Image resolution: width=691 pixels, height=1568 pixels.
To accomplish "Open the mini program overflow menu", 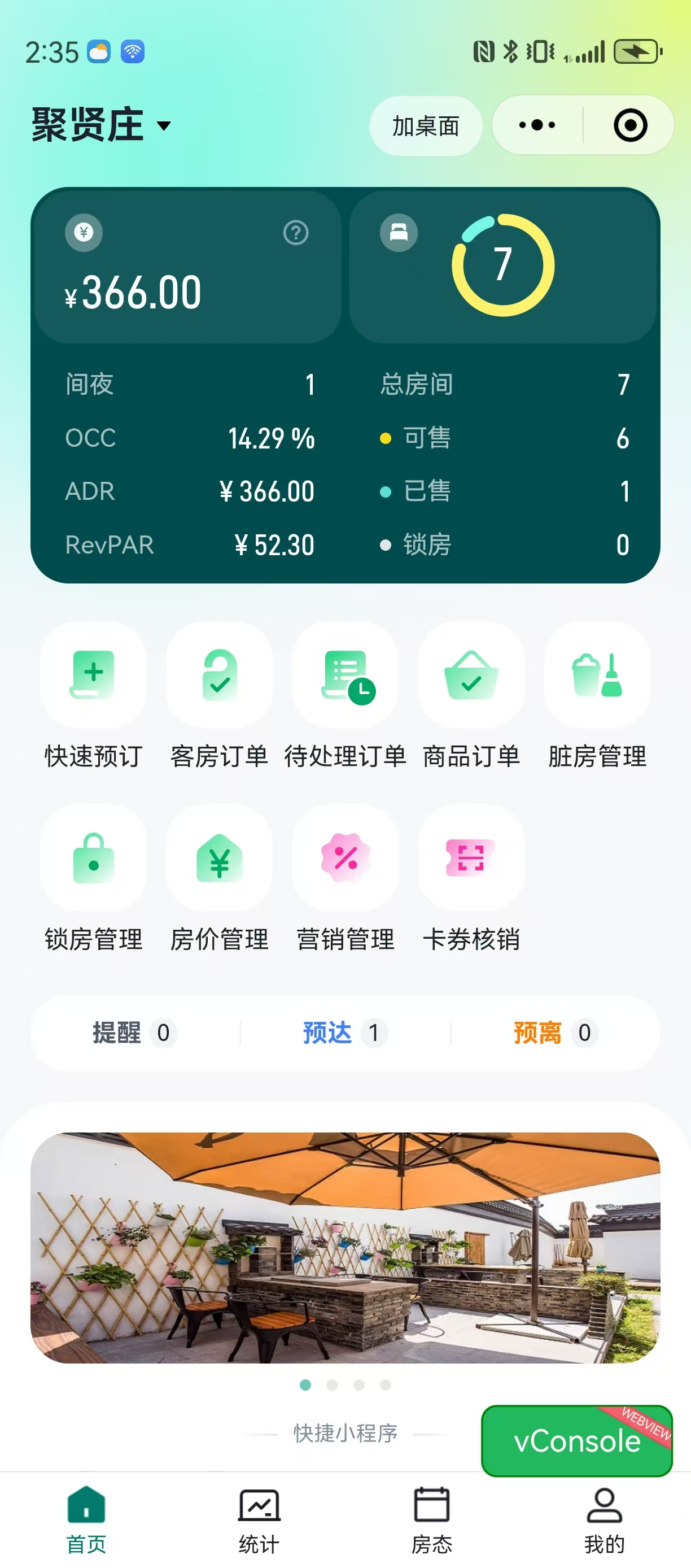I will 536,125.
